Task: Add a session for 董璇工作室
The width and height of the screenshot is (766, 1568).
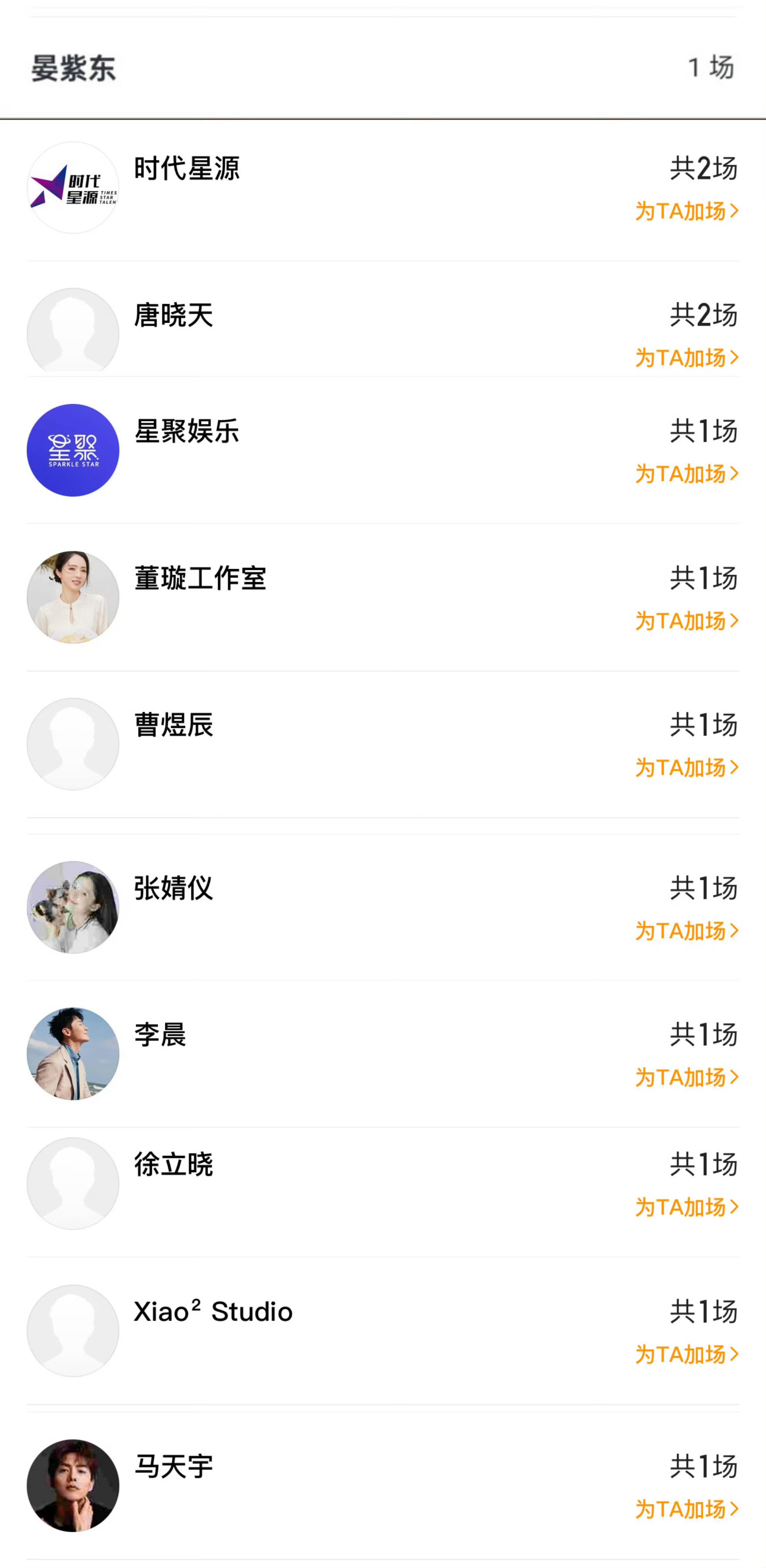Action: tap(686, 621)
